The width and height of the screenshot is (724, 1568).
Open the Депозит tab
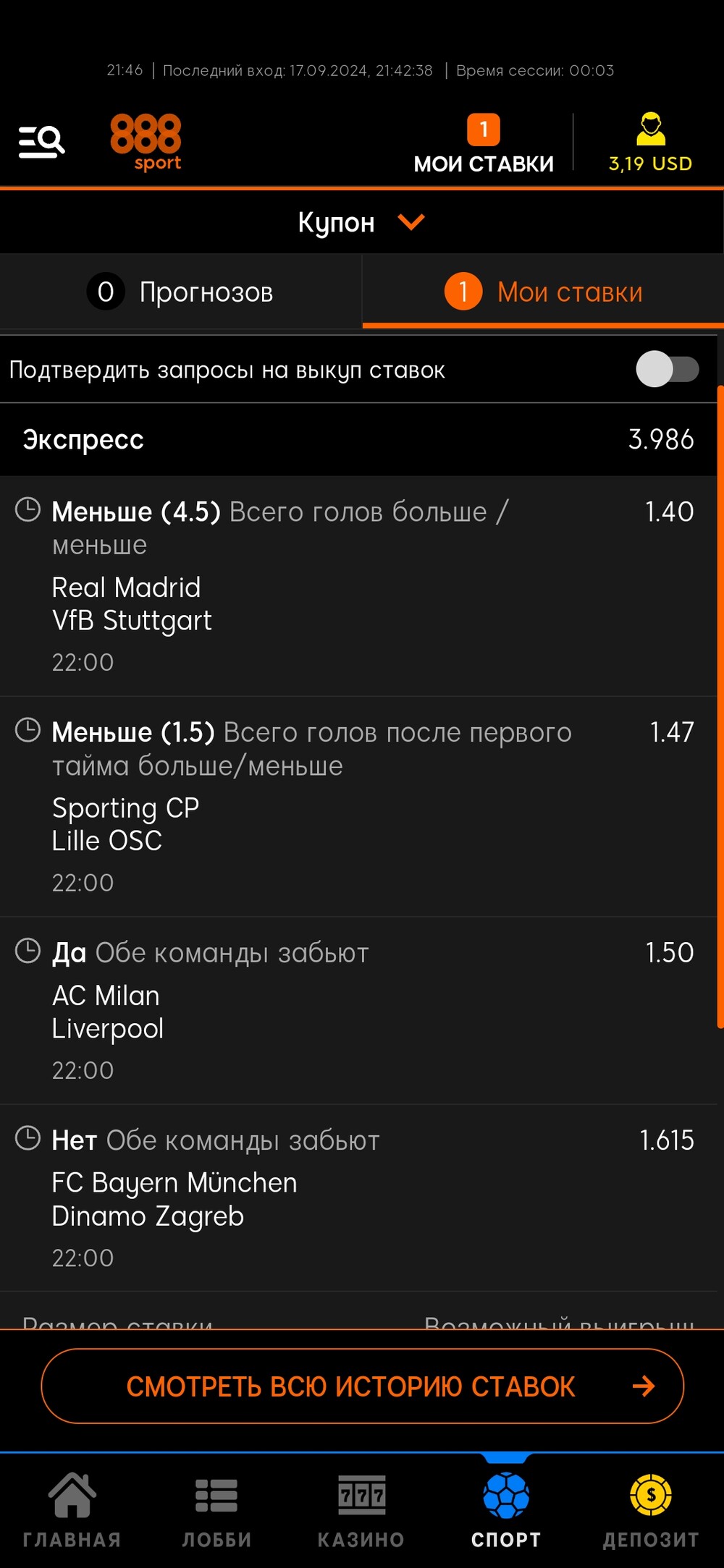click(651, 1510)
